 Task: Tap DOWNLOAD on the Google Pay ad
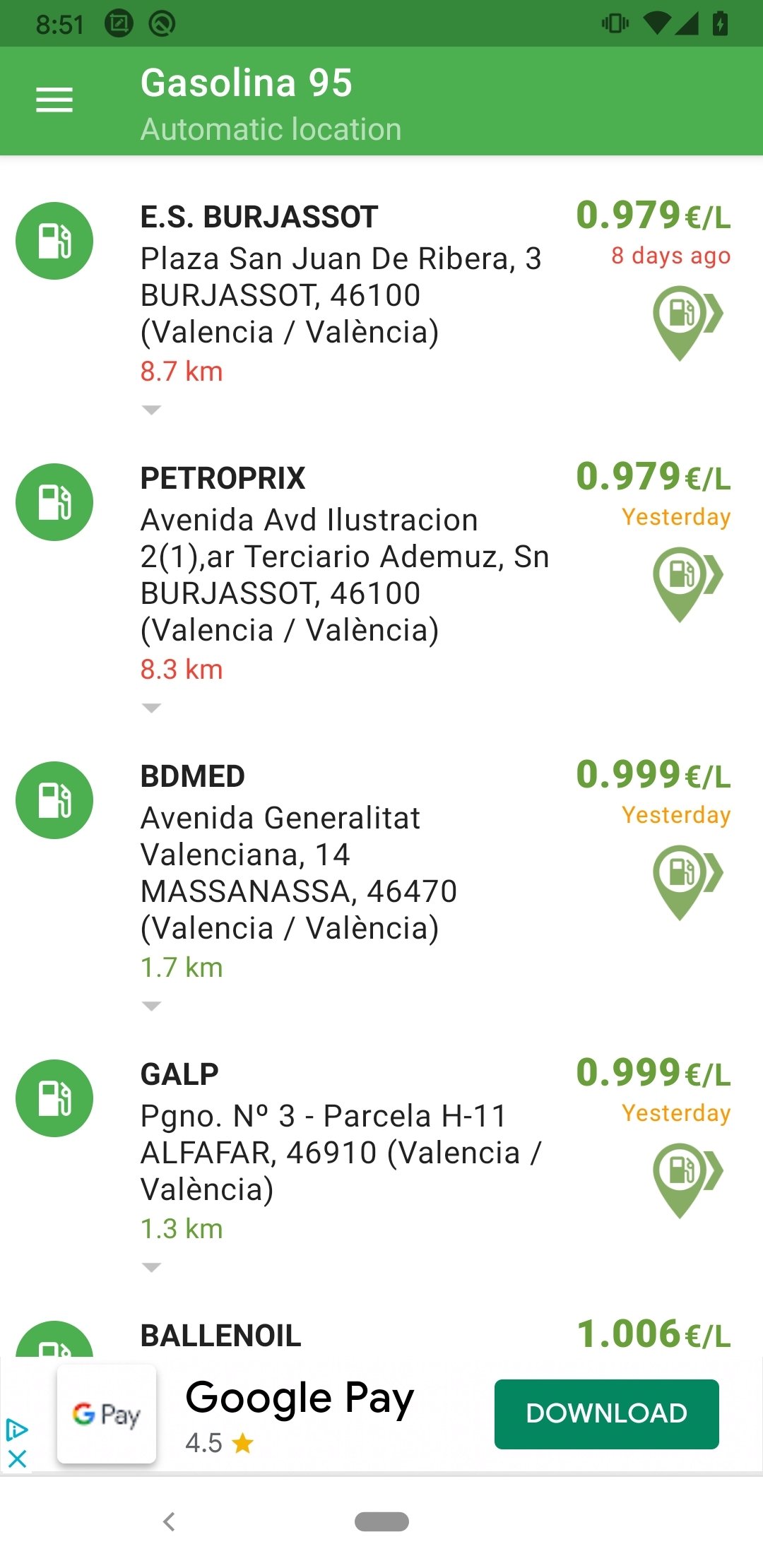coord(607,1413)
